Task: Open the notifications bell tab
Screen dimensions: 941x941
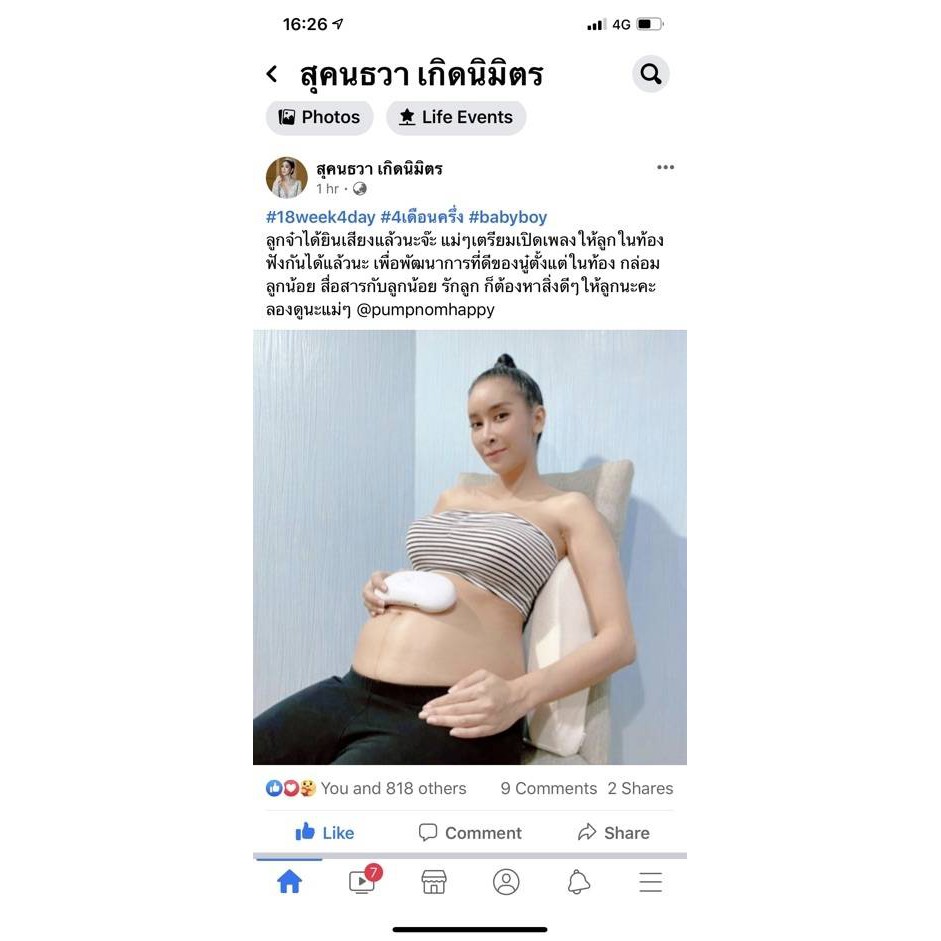Action: point(579,882)
